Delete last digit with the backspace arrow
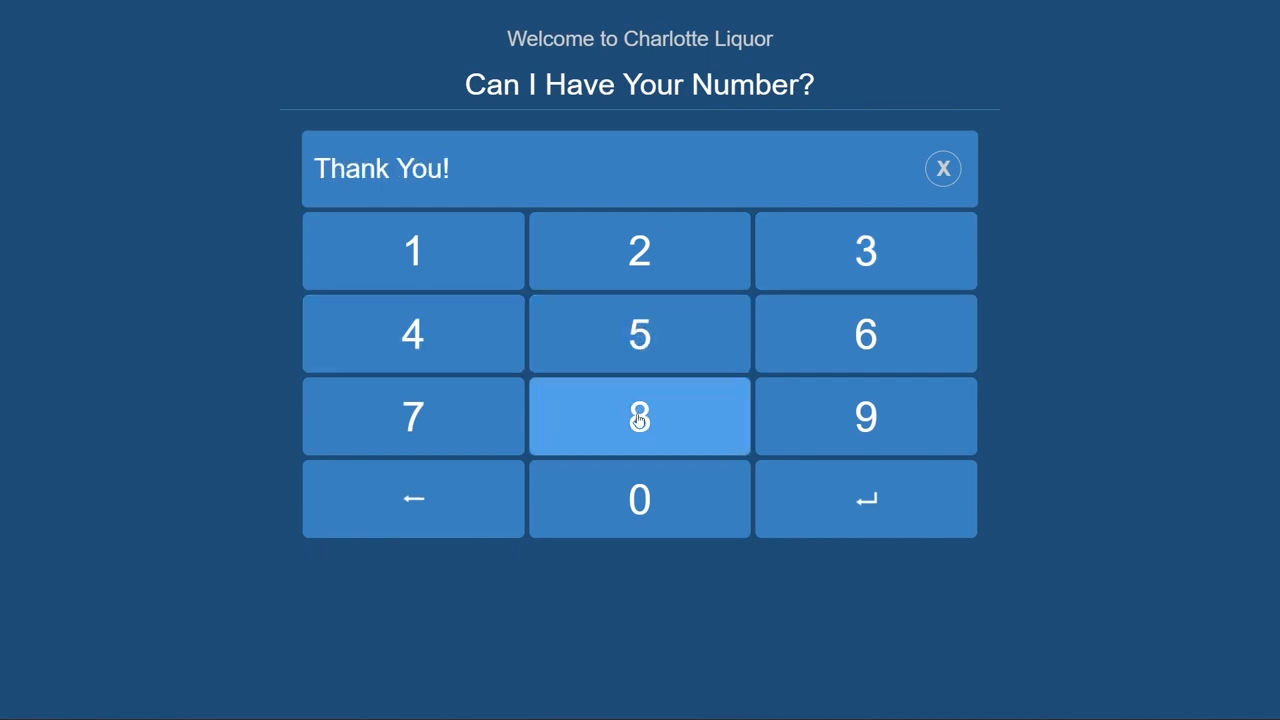The width and height of the screenshot is (1280, 720). 413,500
